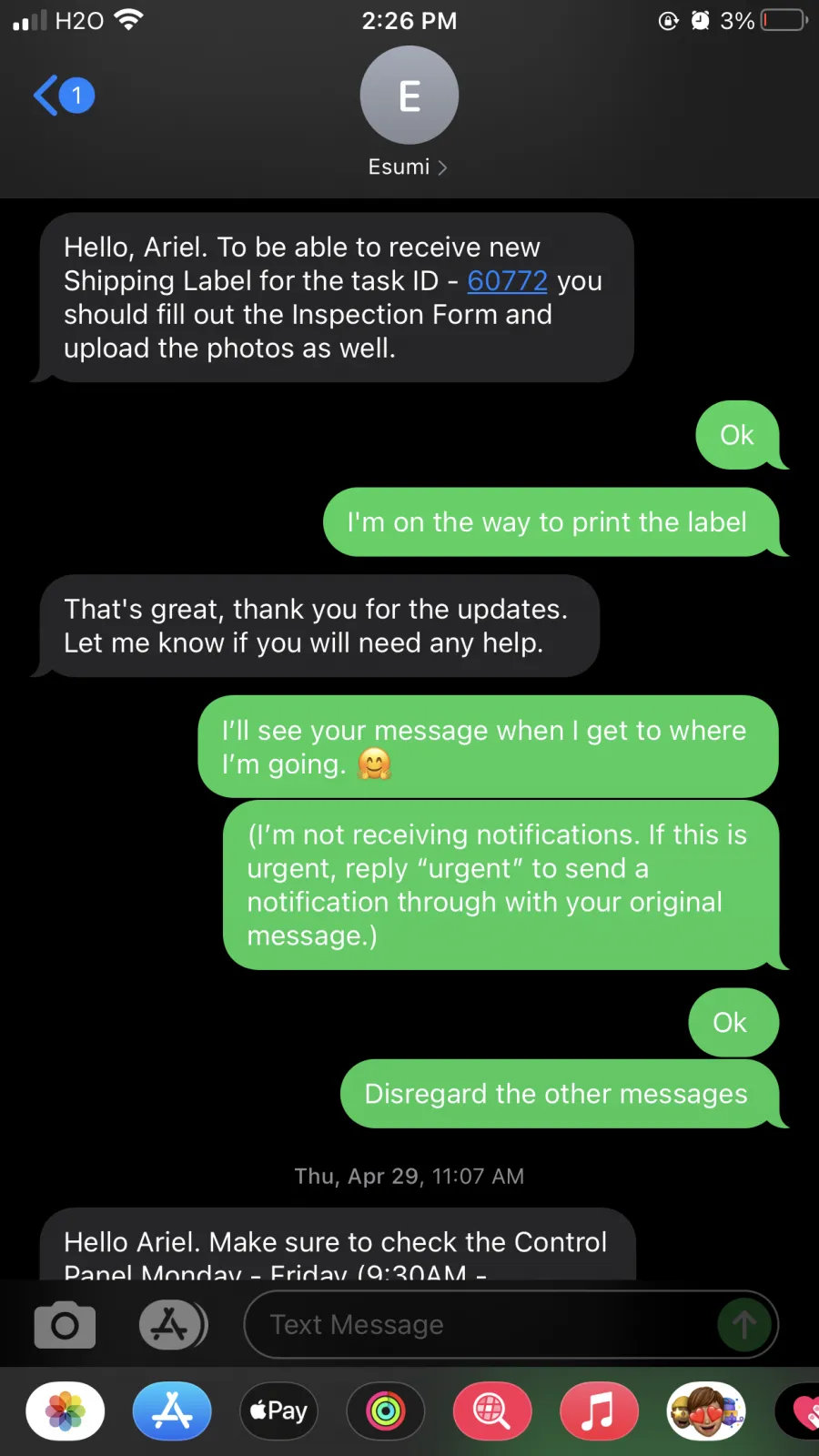819x1456 pixels.
Task: Open Memoji stickers
Action: coord(706,1411)
